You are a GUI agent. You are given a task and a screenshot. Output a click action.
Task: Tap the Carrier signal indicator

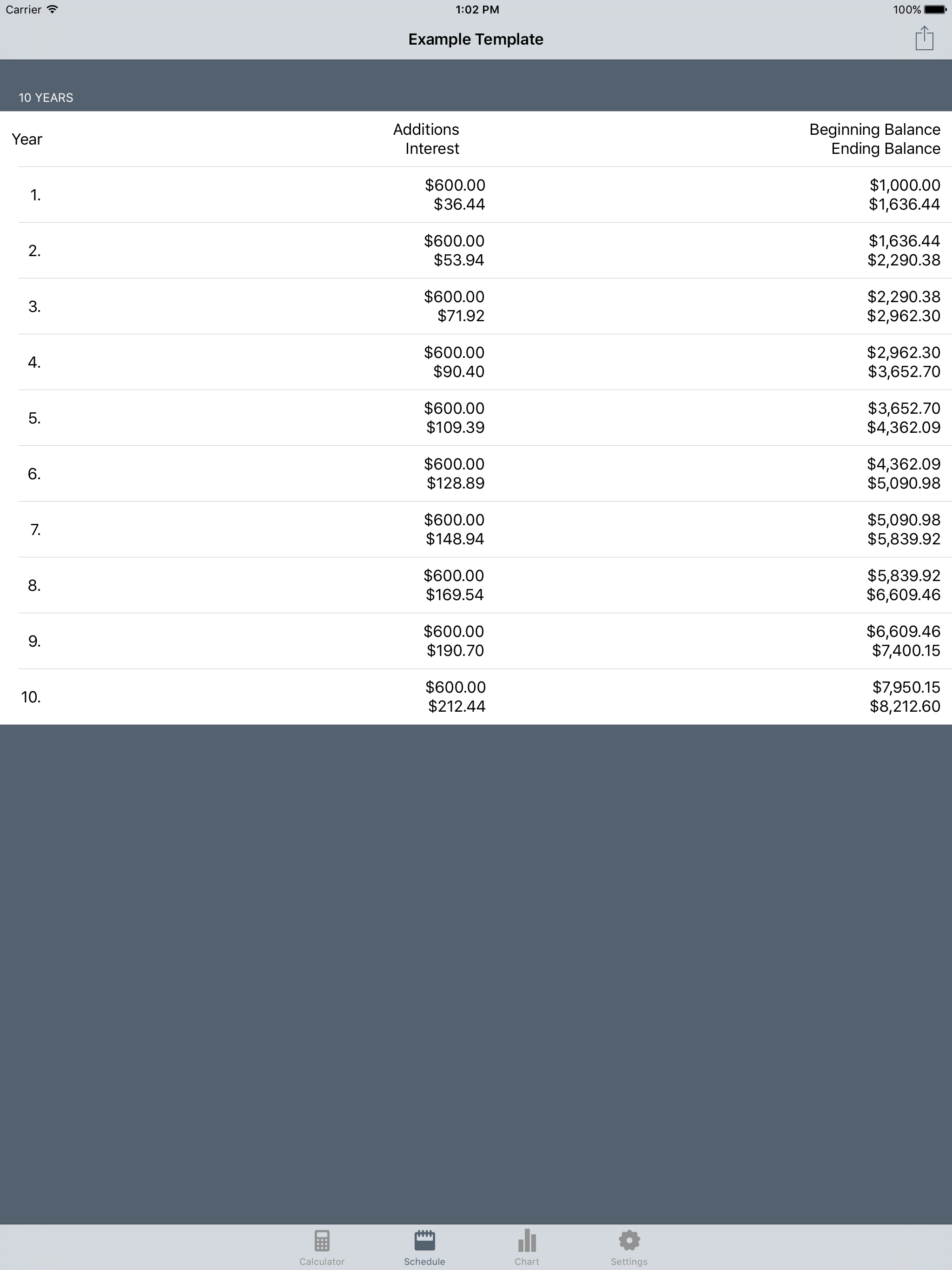(23, 9)
